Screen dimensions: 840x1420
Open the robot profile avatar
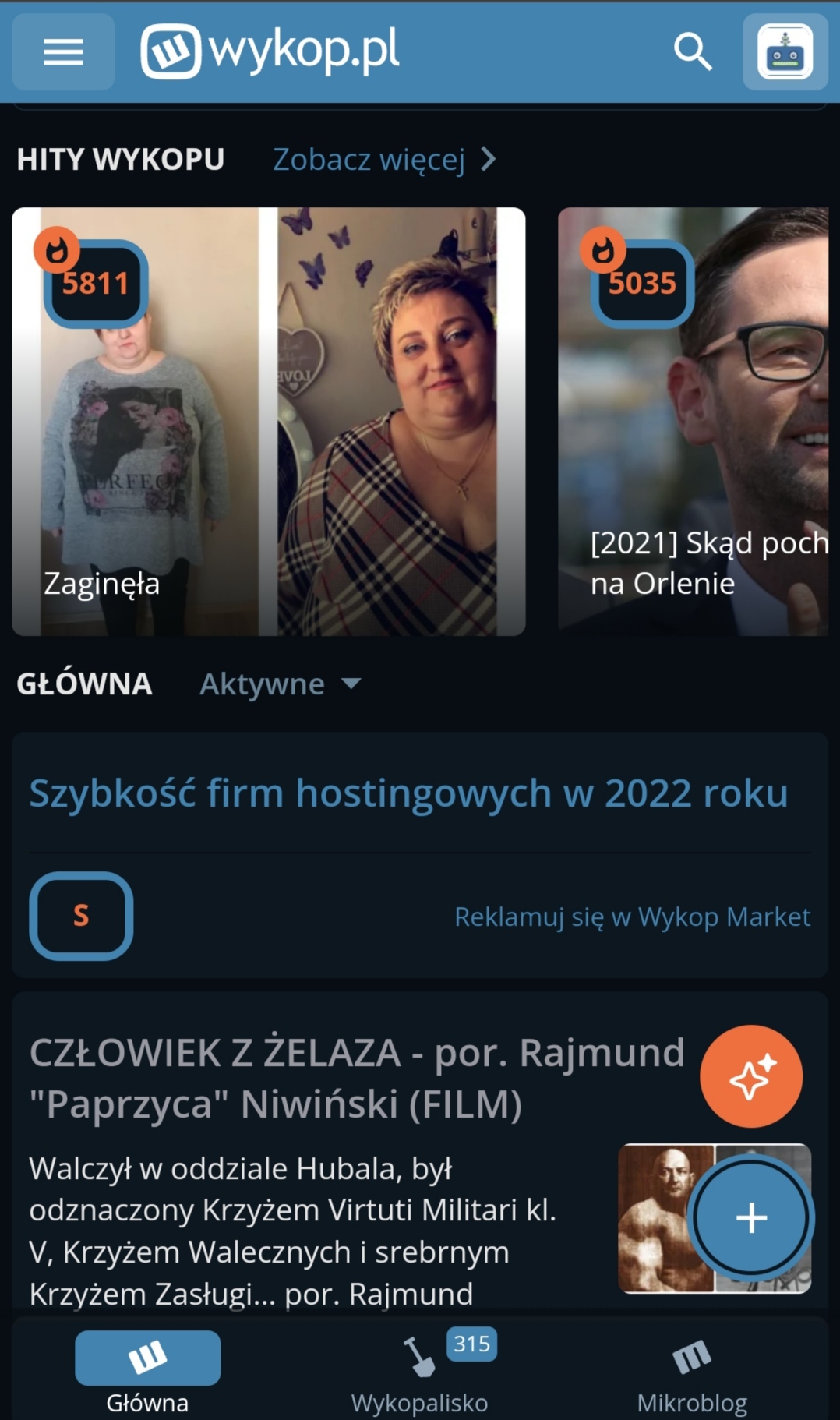pos(785,52)
